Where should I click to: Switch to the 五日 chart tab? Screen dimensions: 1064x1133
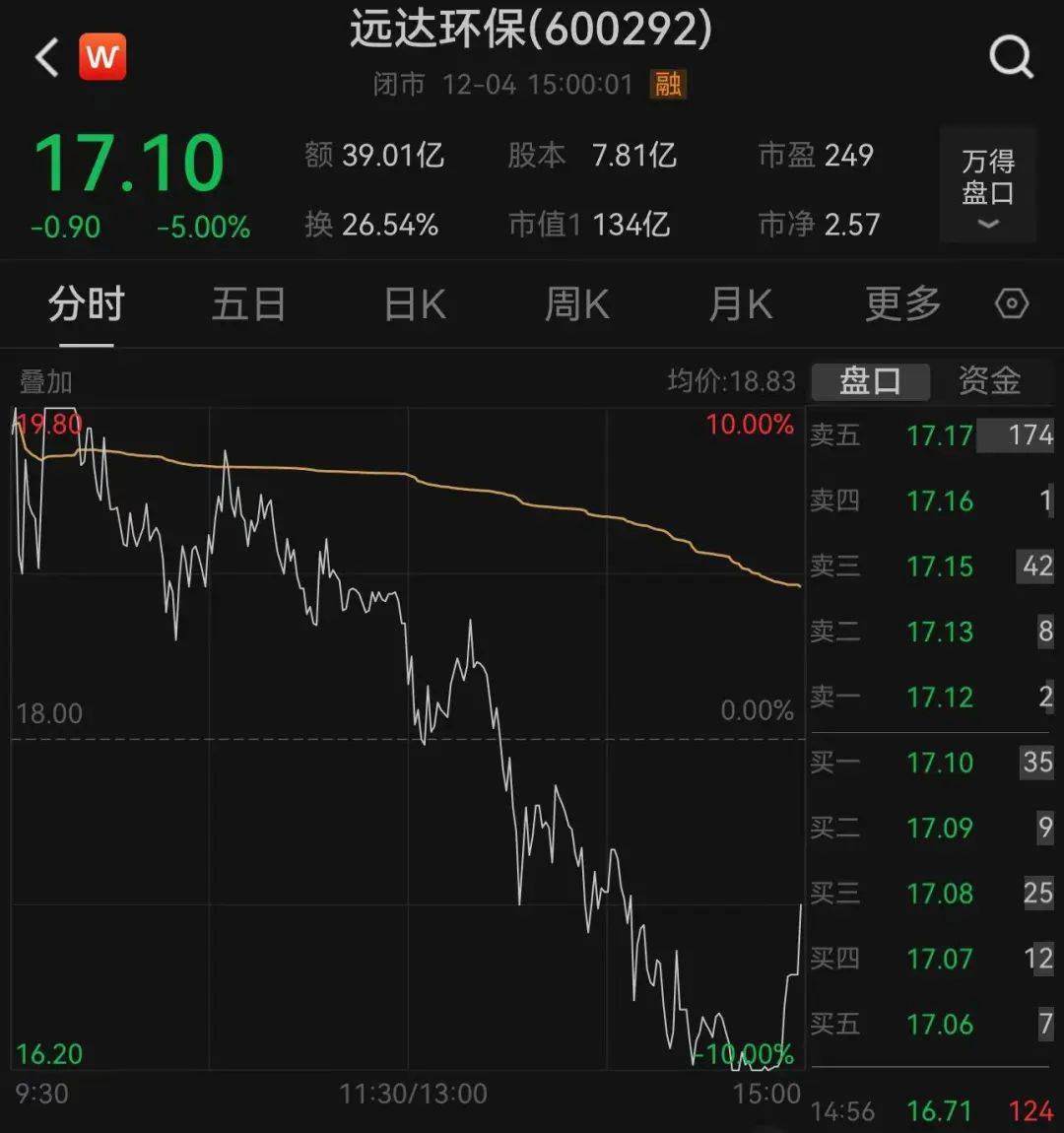248,304
